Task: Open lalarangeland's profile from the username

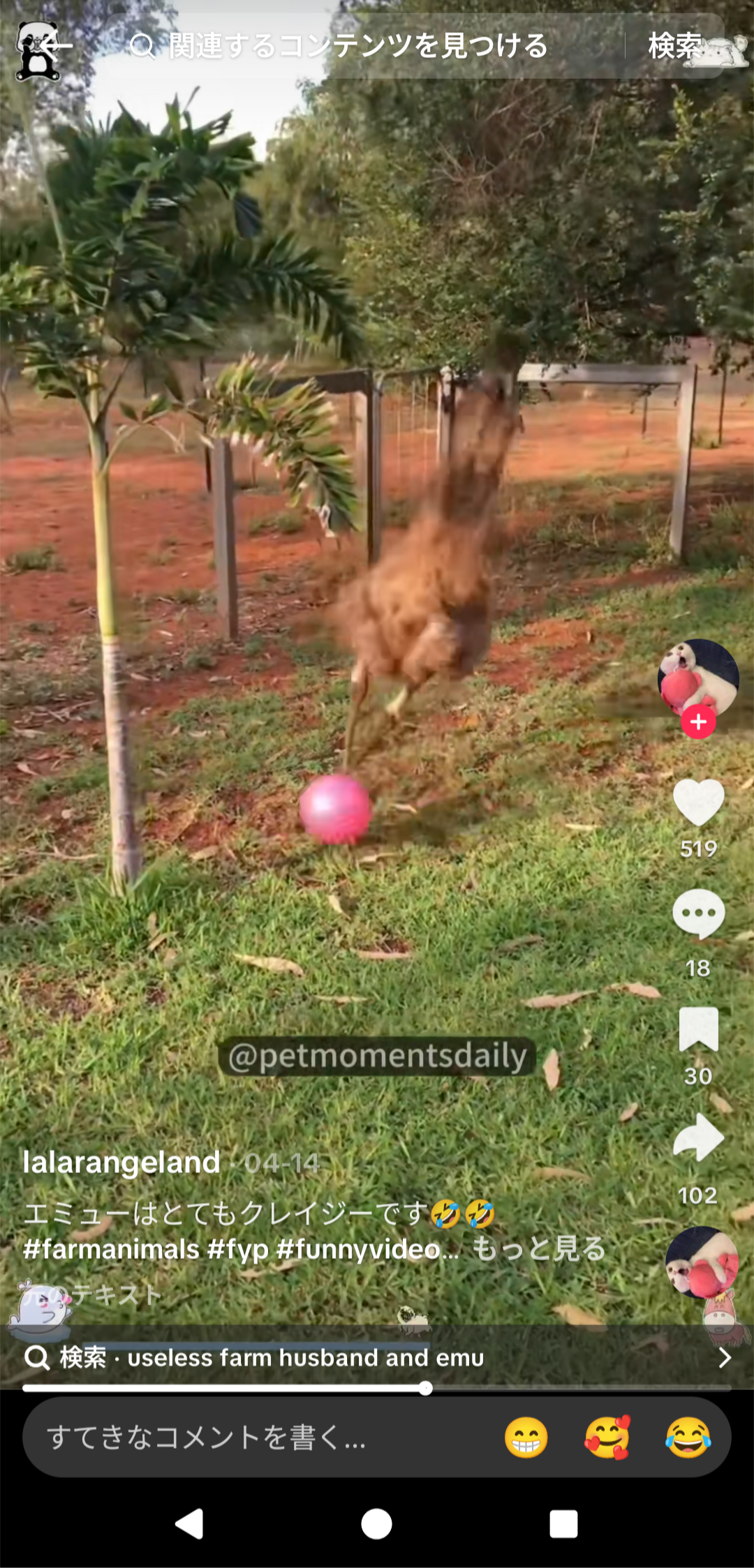Action: [x=121, y=1163]
